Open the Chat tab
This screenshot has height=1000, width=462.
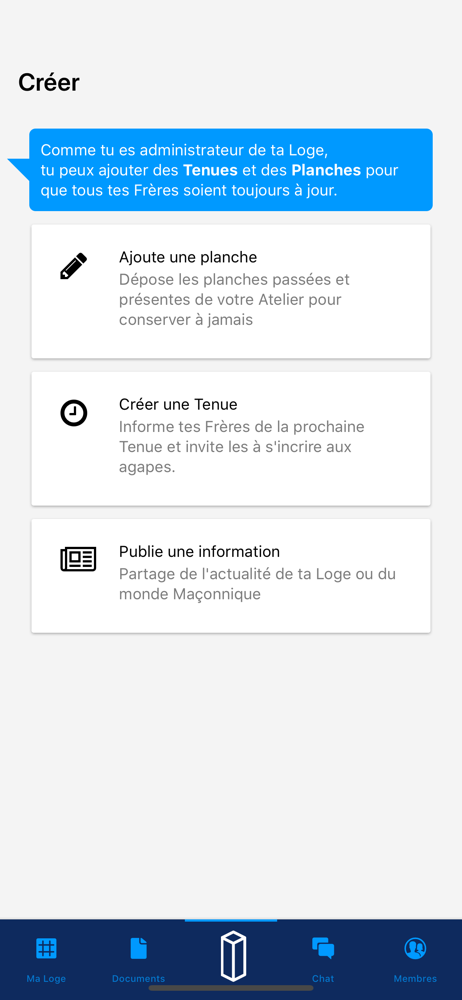click(323, 959)
